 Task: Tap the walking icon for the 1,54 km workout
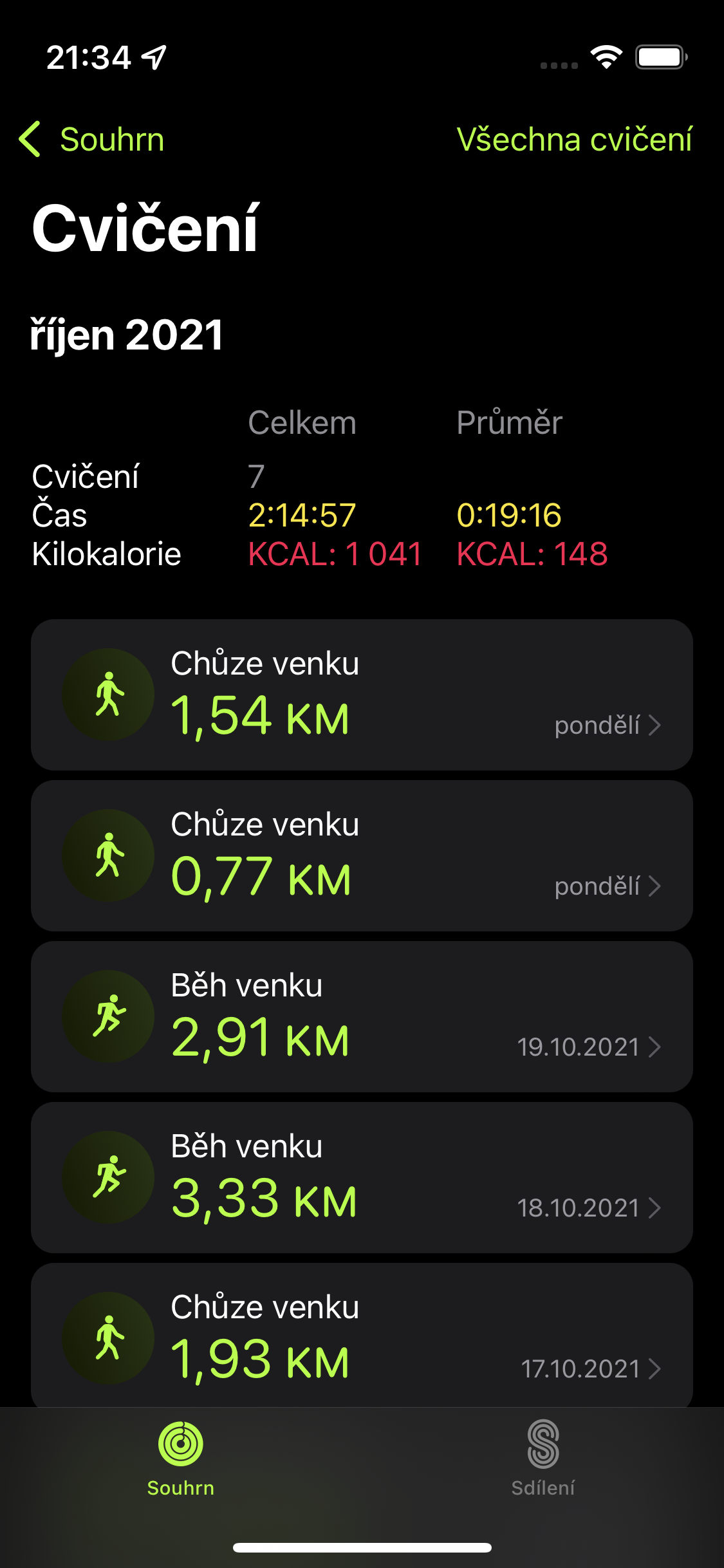tap(108, 693)
